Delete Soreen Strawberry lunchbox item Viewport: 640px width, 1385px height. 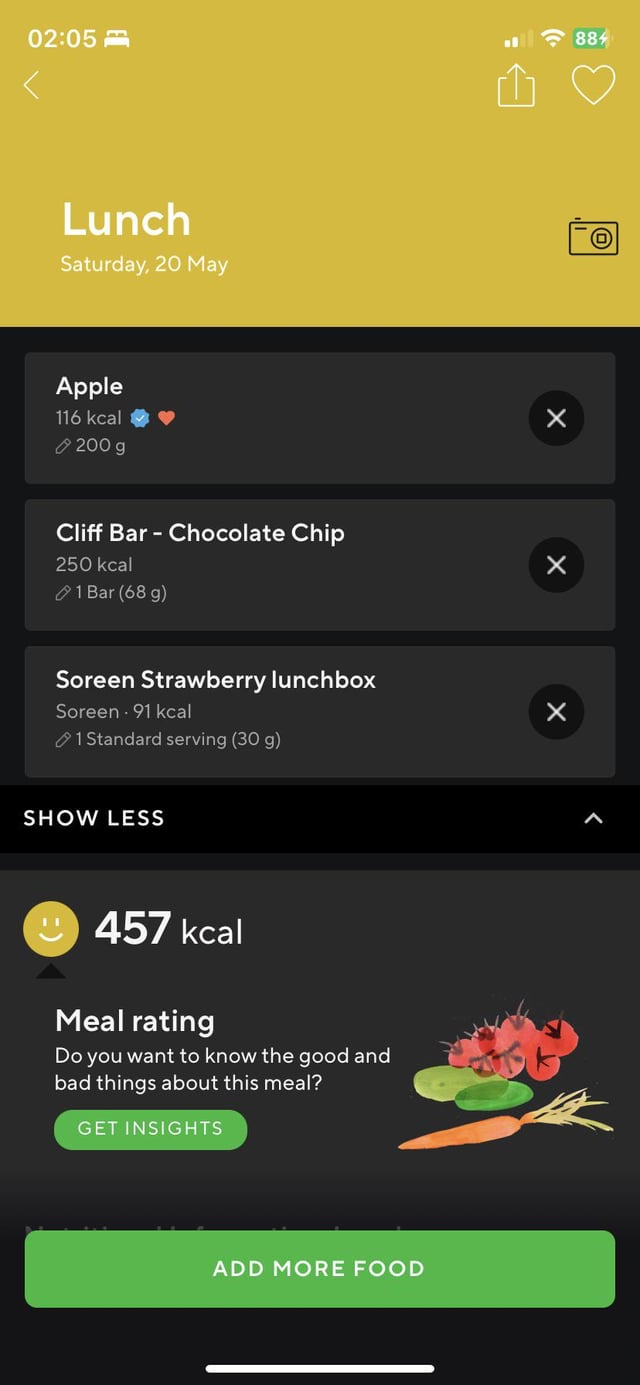(556, 711)
